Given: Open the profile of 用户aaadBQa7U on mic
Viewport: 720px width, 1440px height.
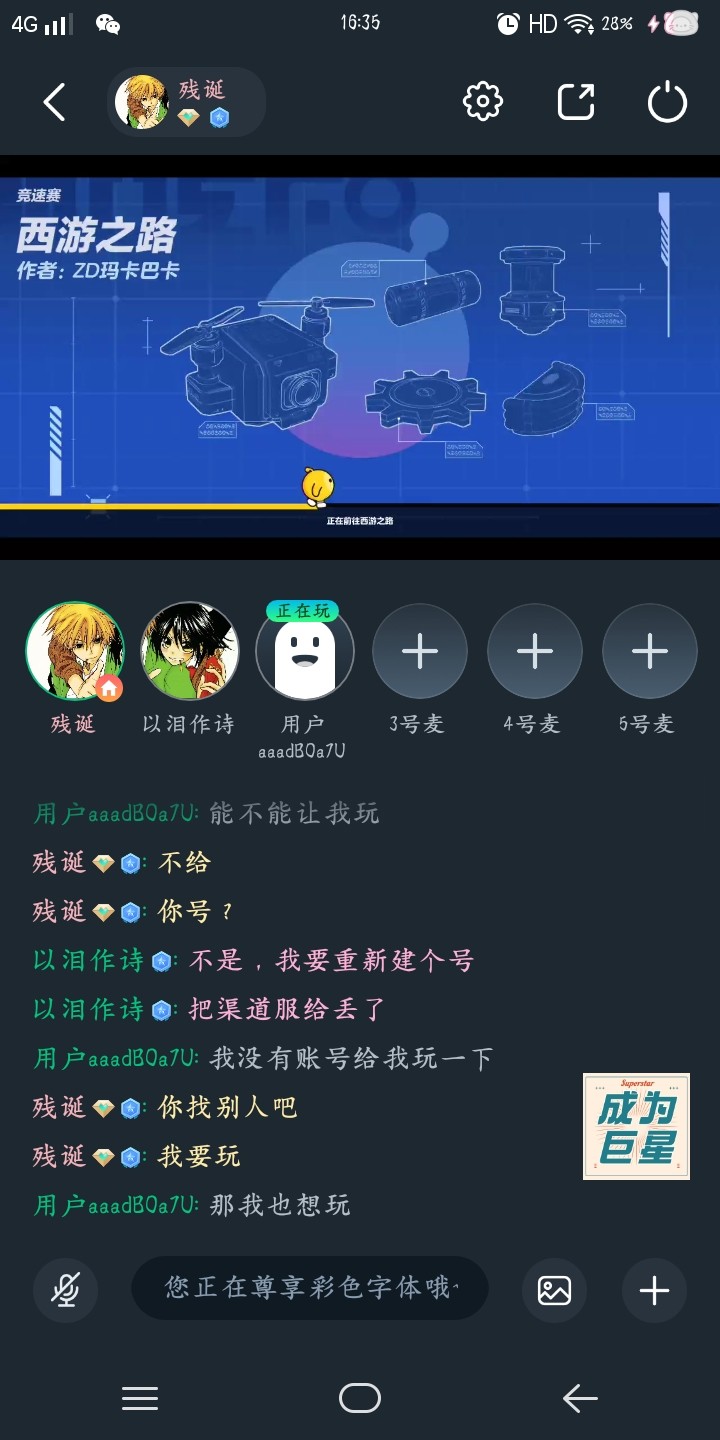Looking at the screenshot, I should pos(305,651).
